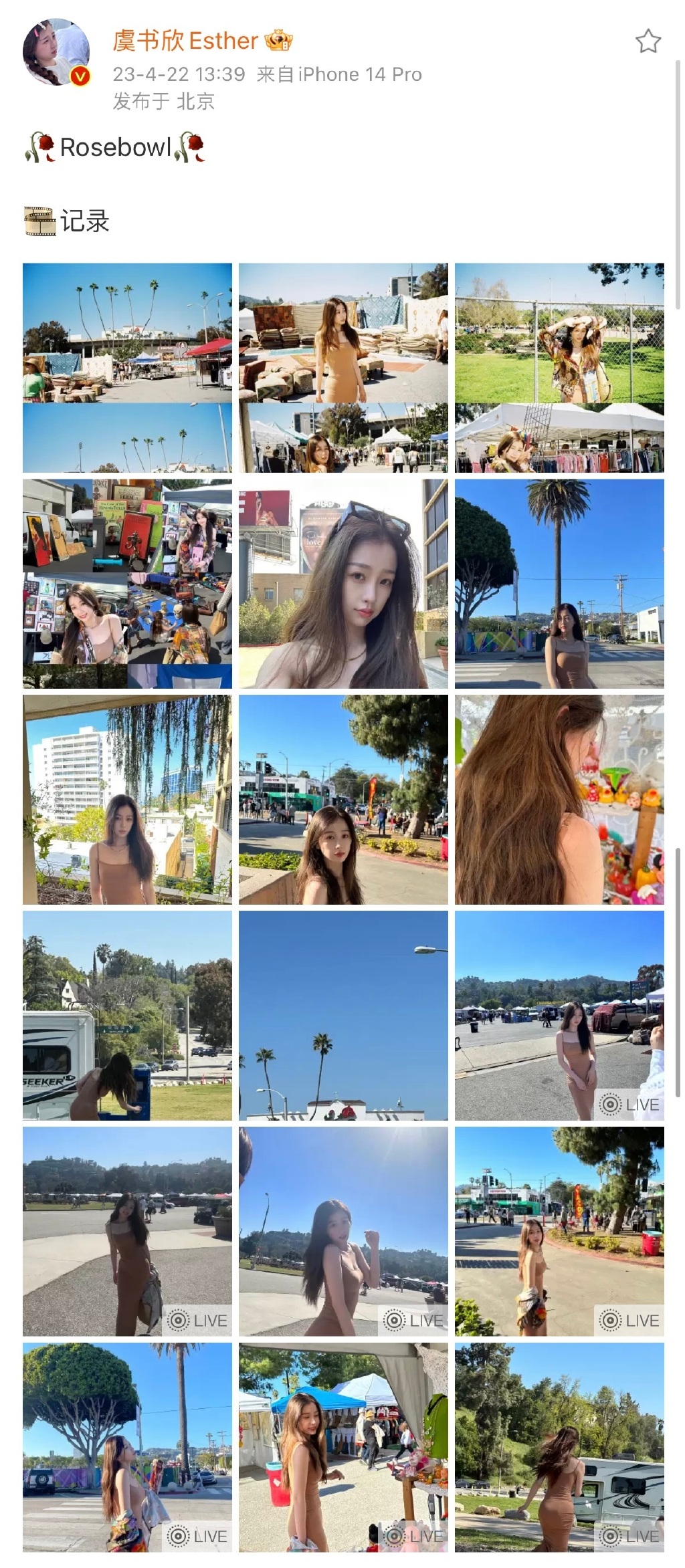Open the LIVE photo with the round-trimmed tree
This screenshot has width=685, height=1568.
[127, 1448]
